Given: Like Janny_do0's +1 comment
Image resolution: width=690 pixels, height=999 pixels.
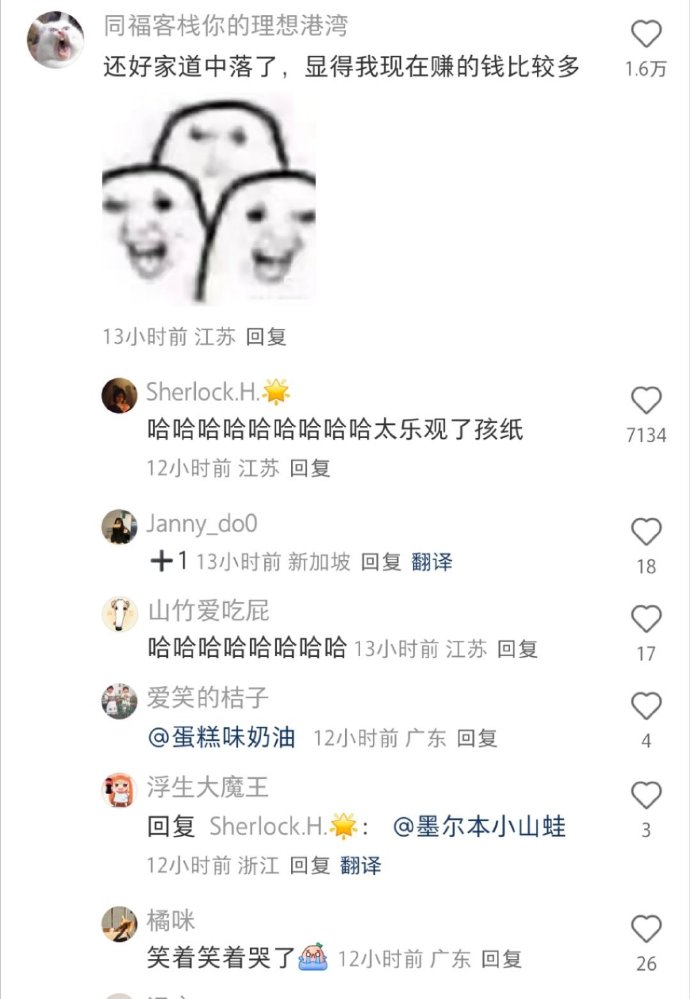Looking at the screenshot, I should pos(647,532).
